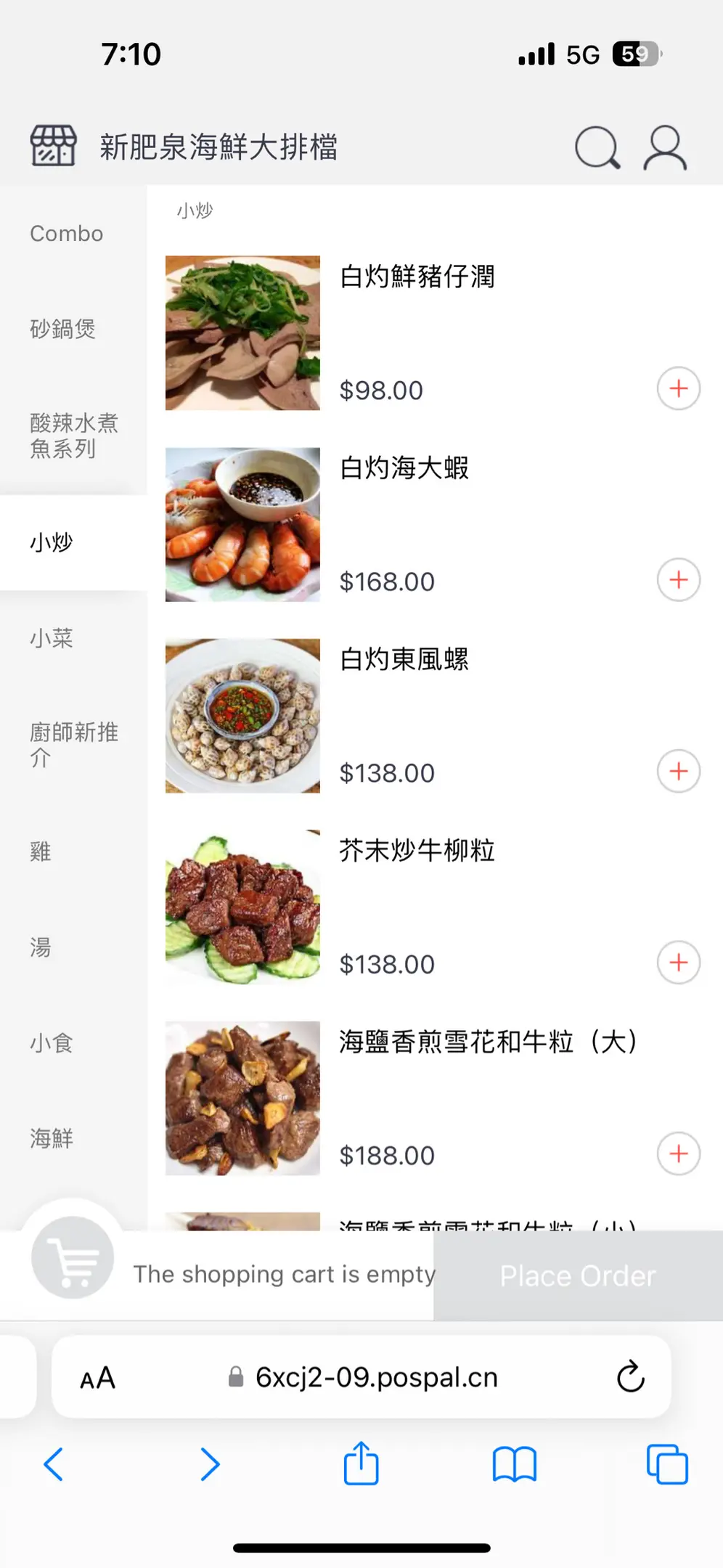The image size is (723, 1568).
Task: Open the Safari share sheet
Action: [x=361, y=1463]
